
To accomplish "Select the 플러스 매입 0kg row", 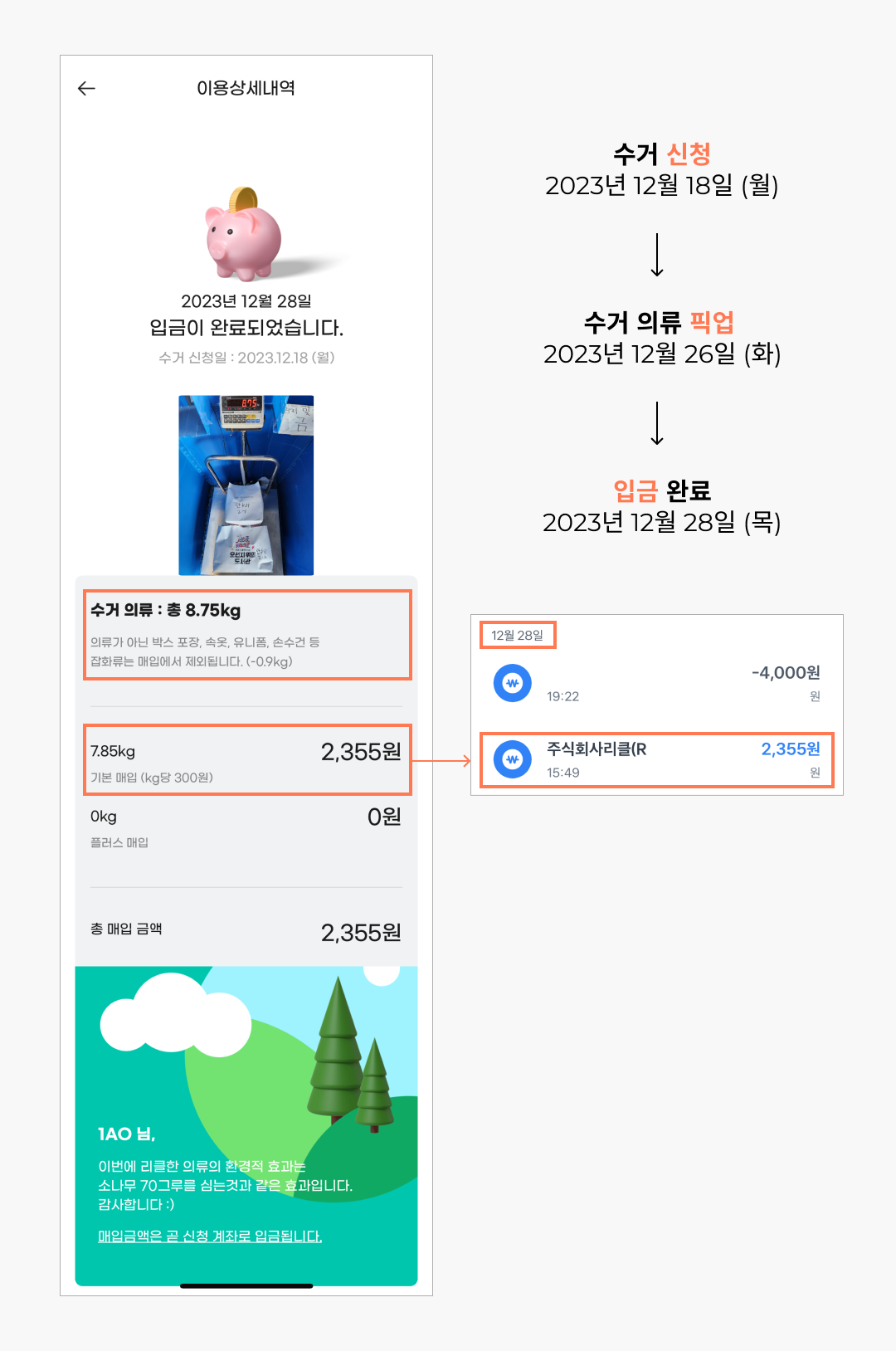I will (x=246, y=830).
